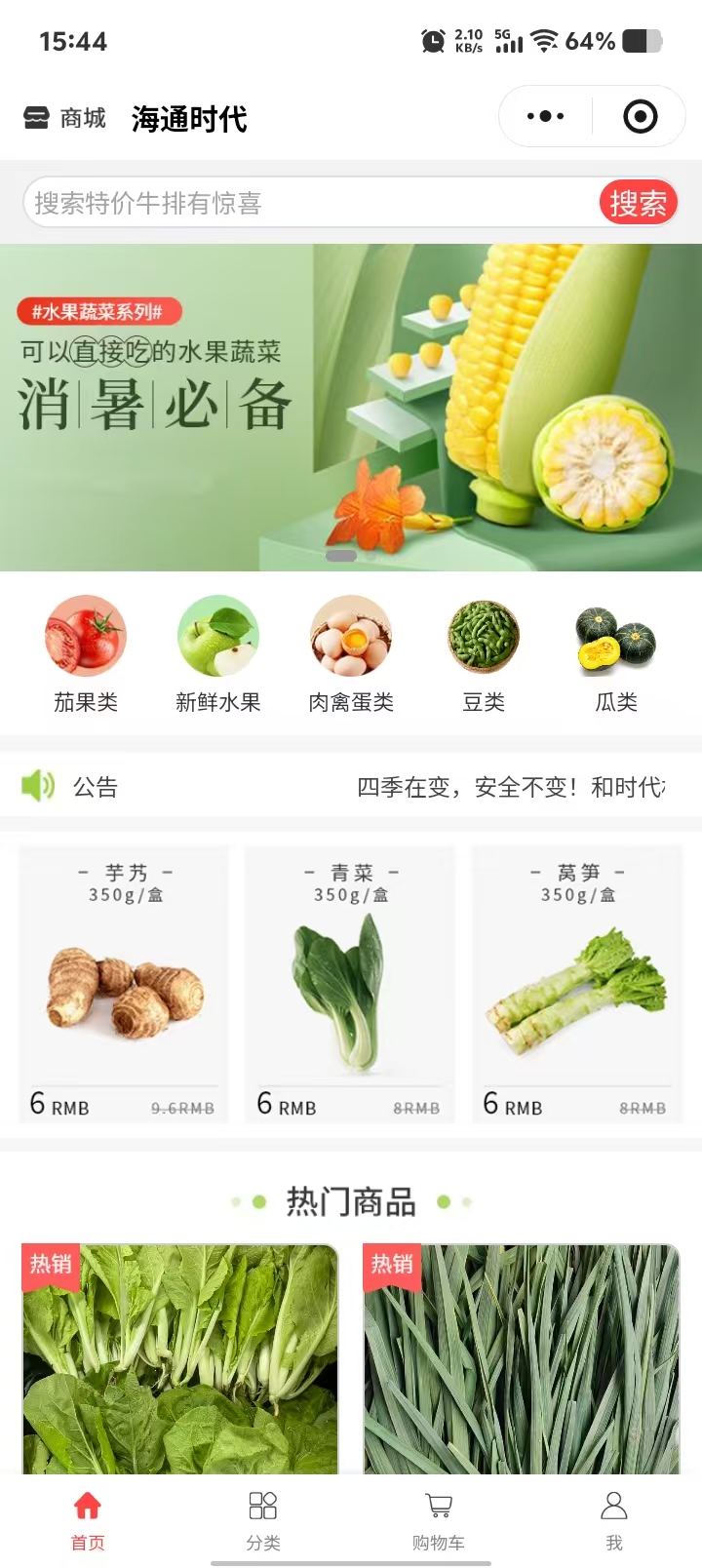Browse the 茄果类 category
The height and width of the screenshot is (1568, 702).
pos(86,653)
